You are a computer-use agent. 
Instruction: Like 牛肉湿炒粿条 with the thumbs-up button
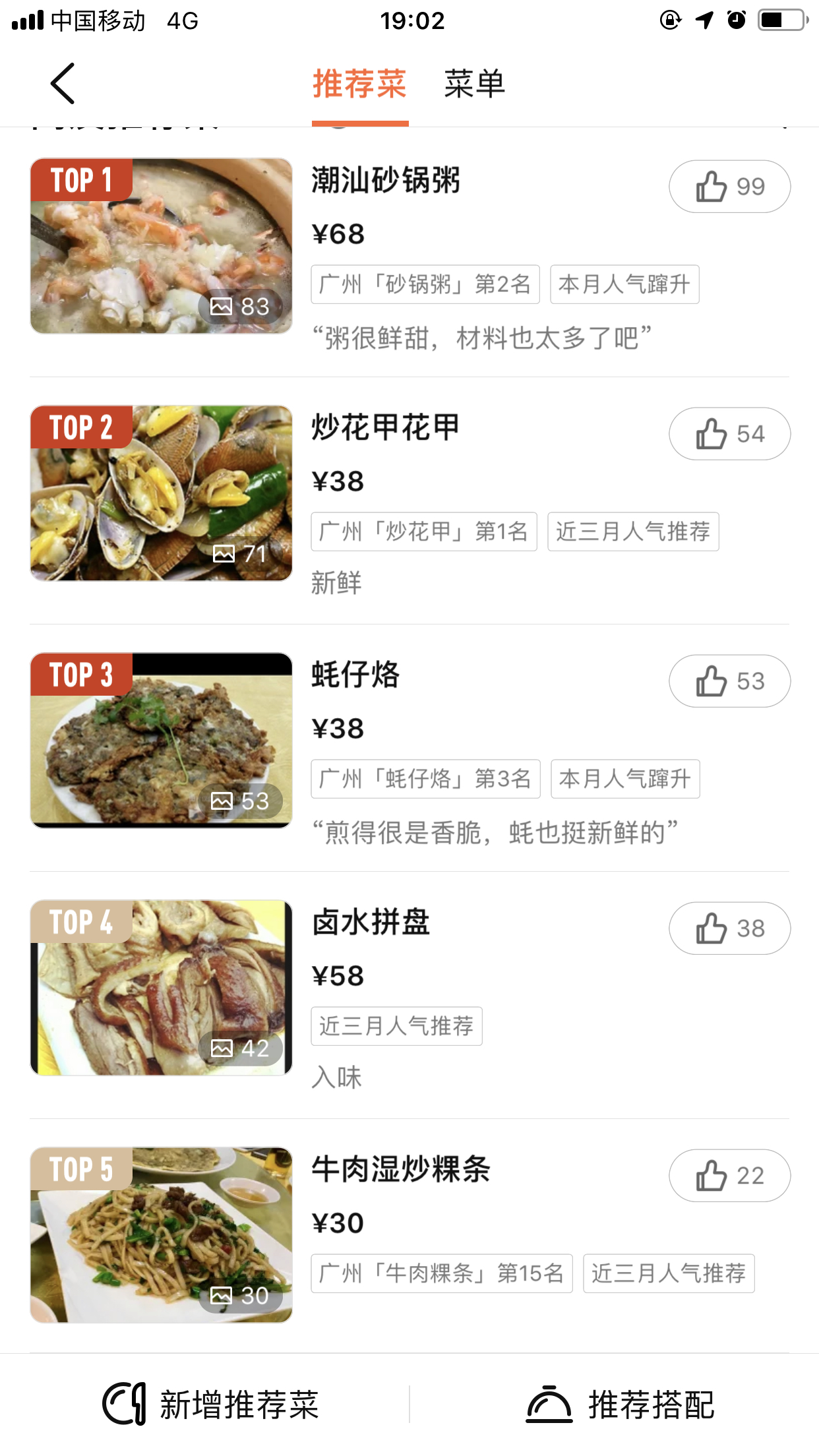(x=729, y=1176)
